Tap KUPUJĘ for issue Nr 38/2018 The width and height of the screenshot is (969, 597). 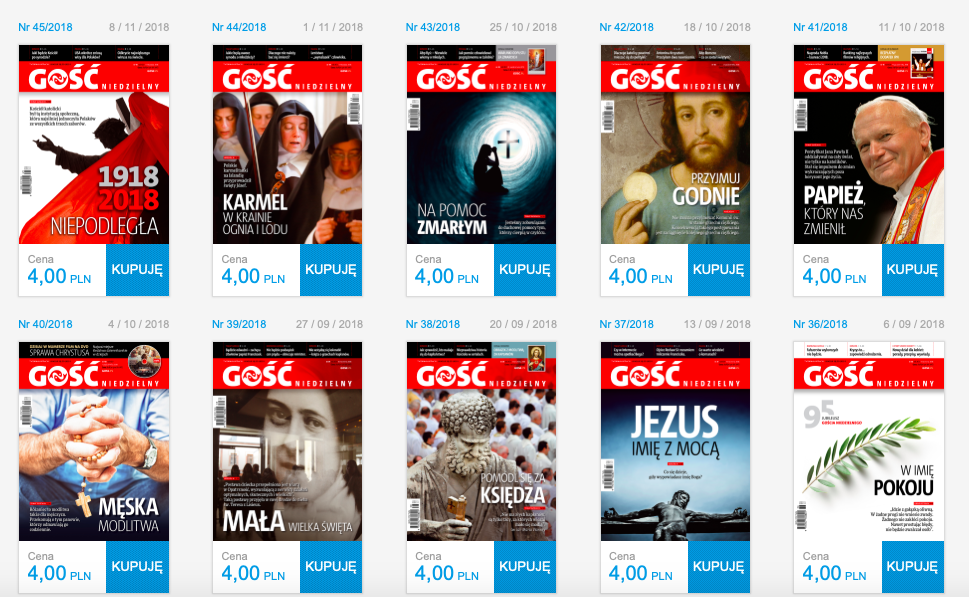point(525,566)
